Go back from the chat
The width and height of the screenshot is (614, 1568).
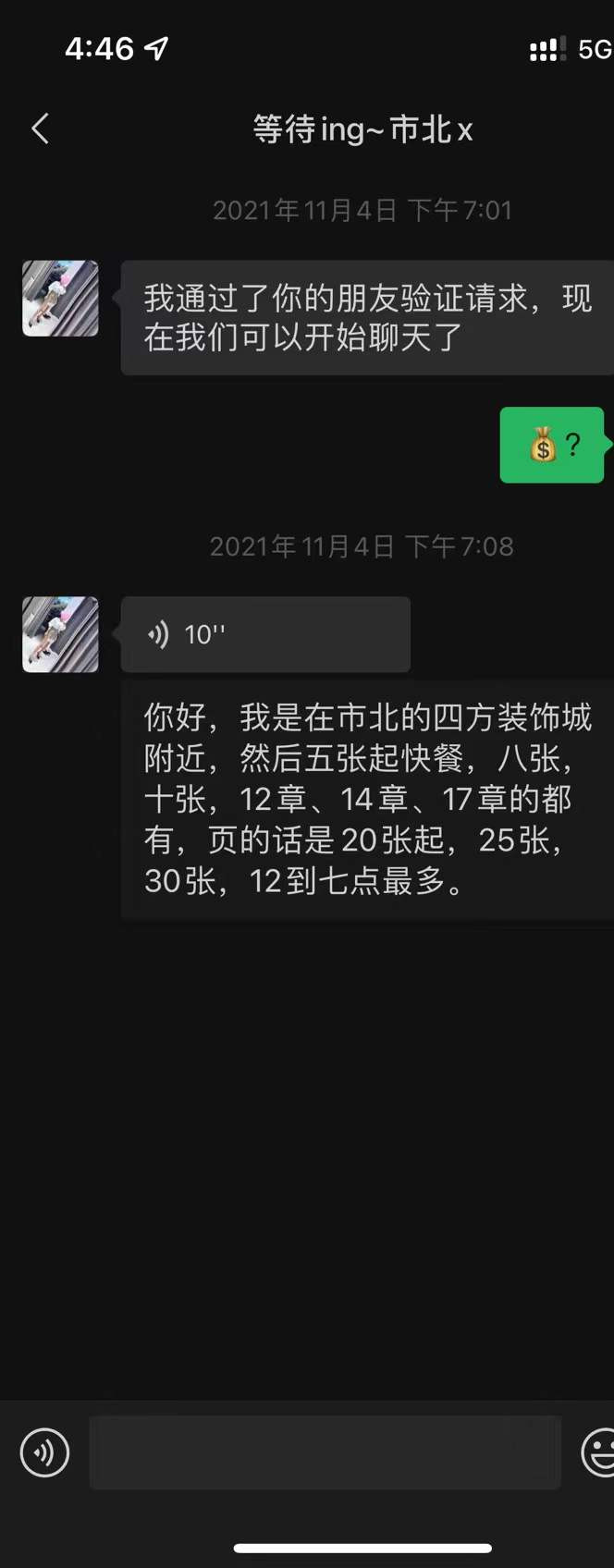click(40, 129)
